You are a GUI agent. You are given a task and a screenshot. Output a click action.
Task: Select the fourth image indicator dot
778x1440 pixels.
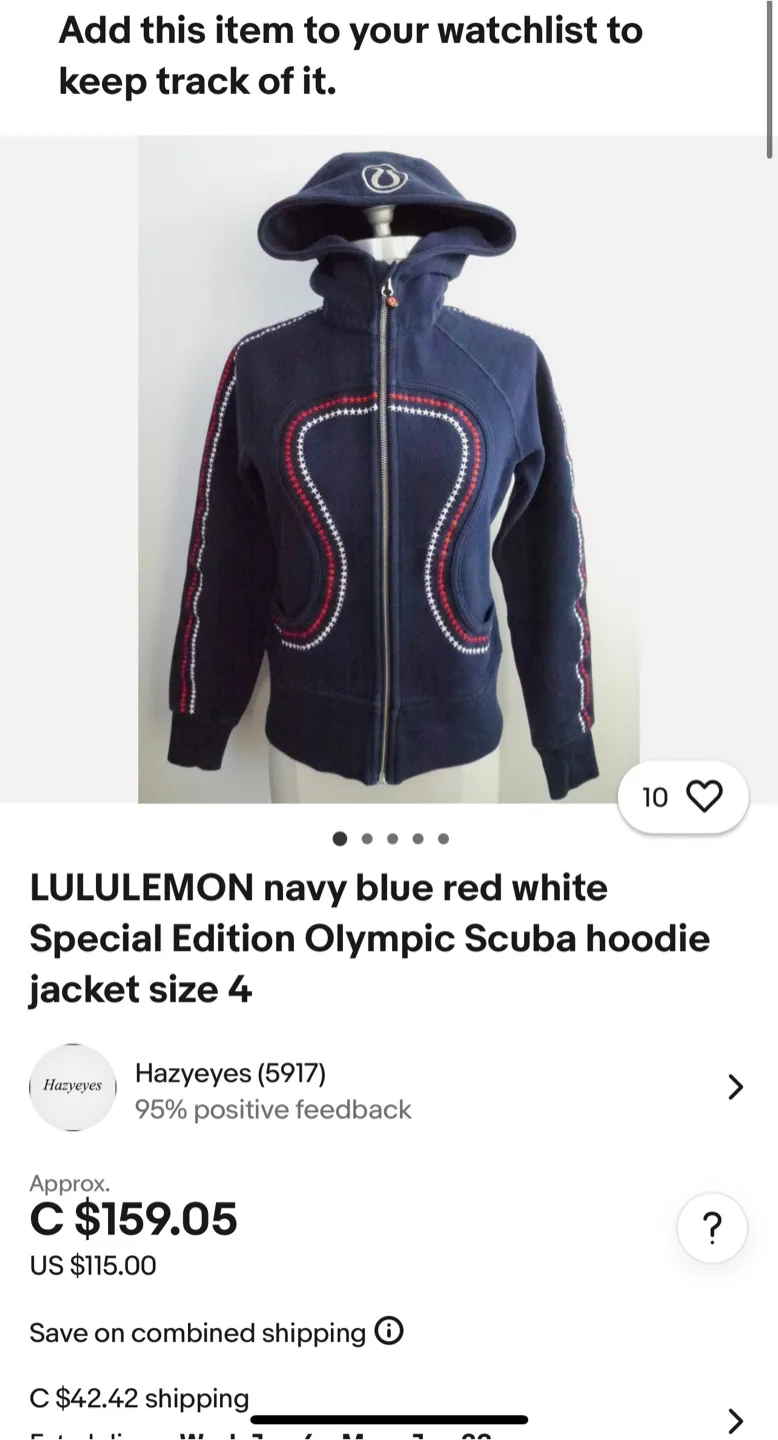[417, 839]
